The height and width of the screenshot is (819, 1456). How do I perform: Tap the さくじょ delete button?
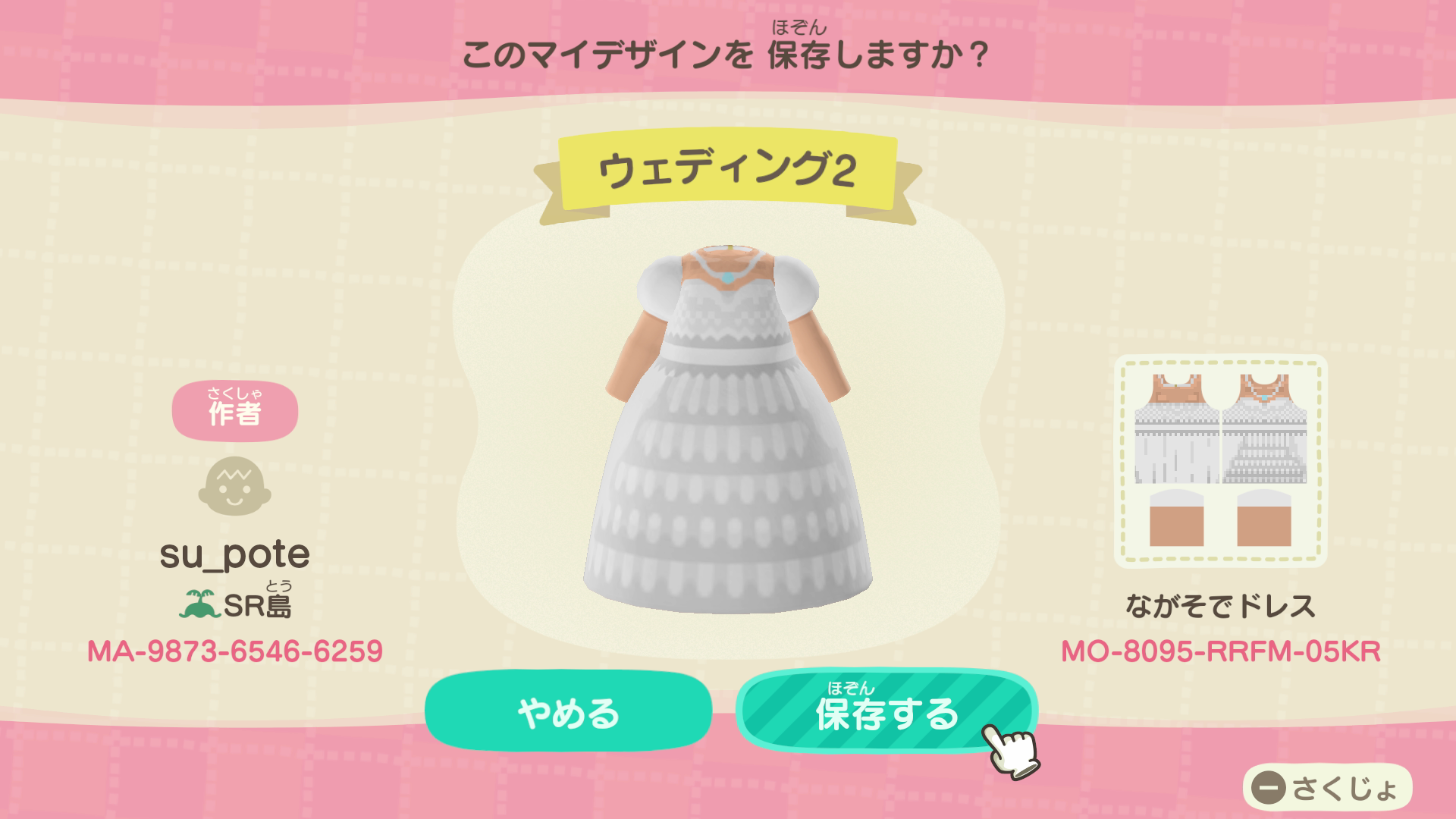click(1327, 788)
